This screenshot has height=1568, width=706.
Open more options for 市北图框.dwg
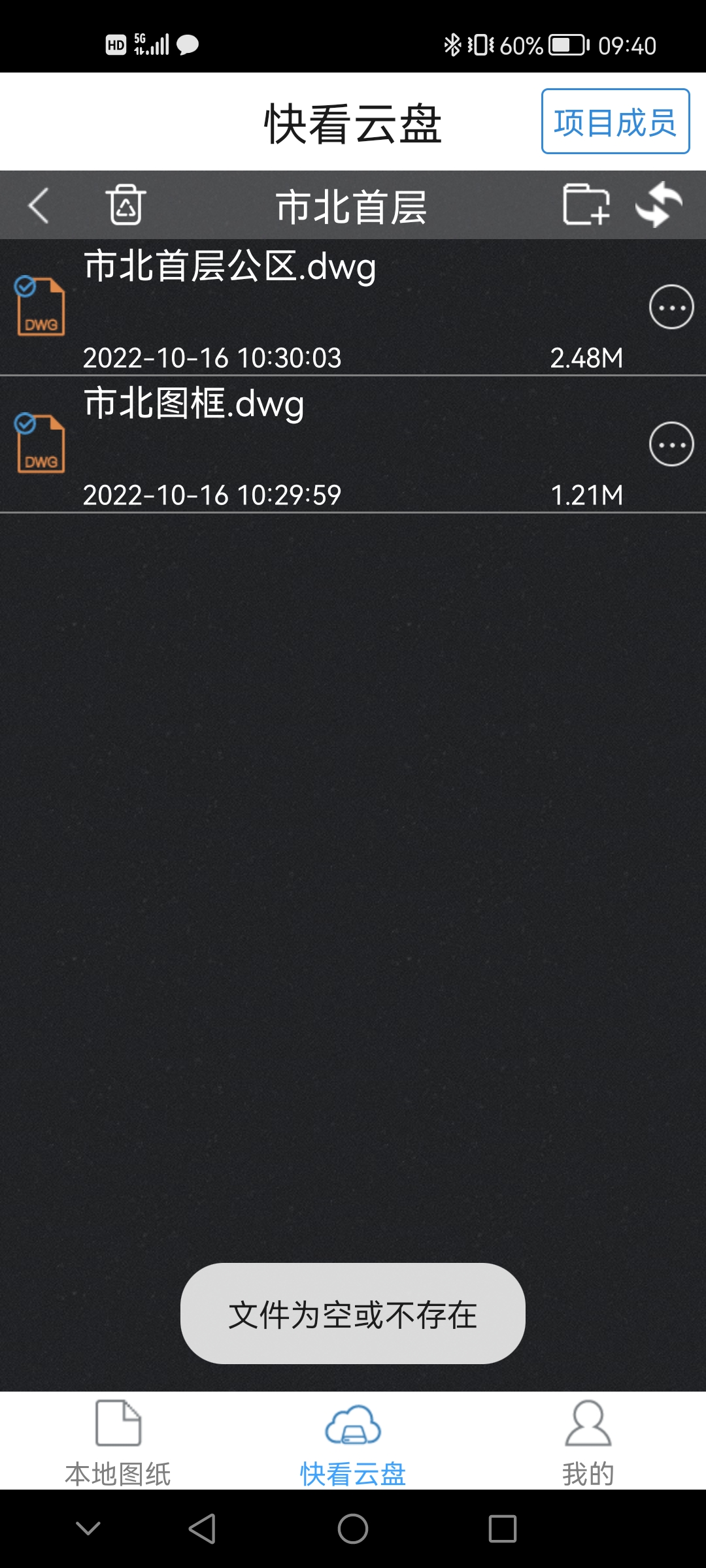pos(671,445)
